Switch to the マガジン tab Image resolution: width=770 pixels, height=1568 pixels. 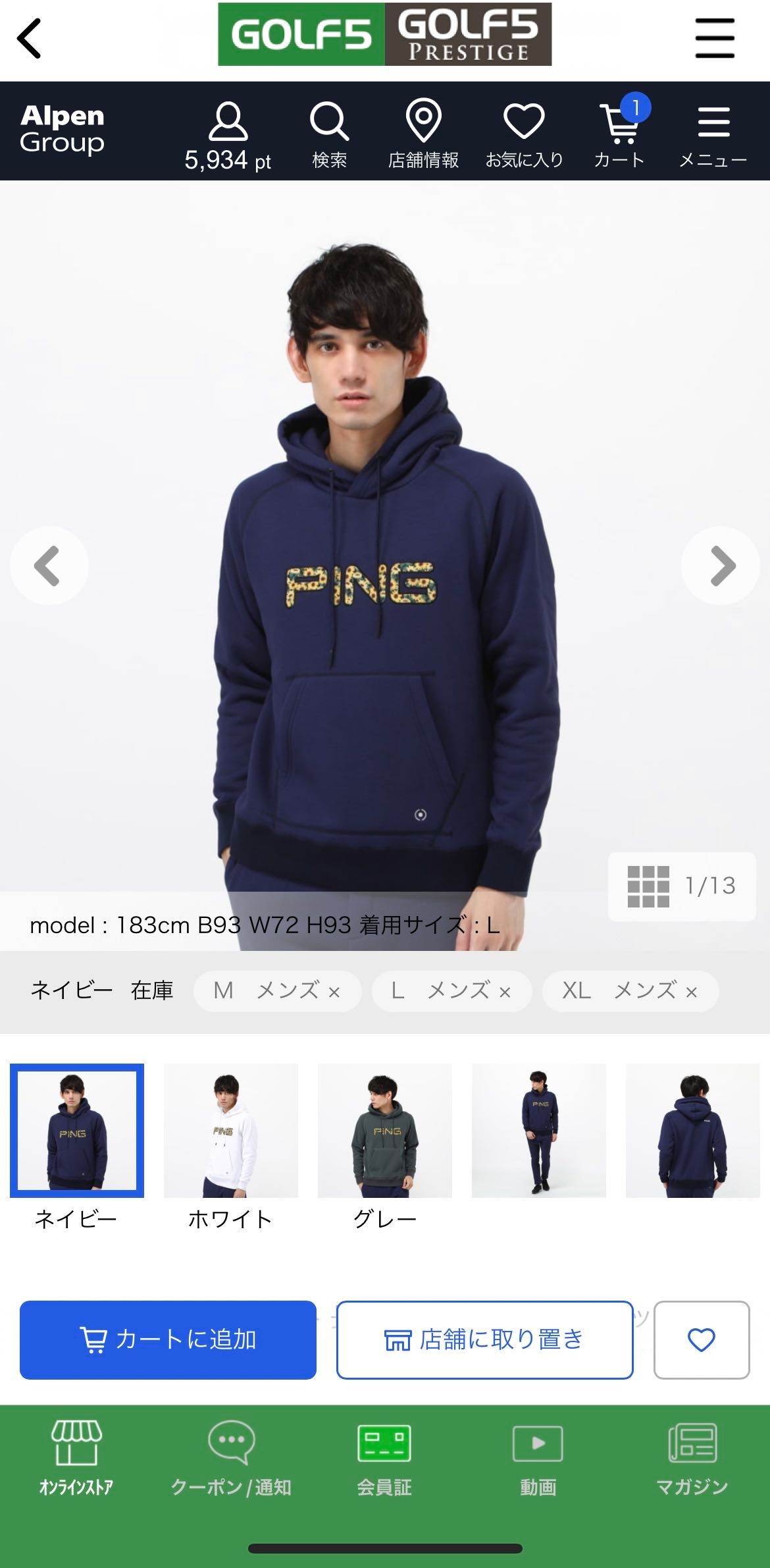[692, 1457]
